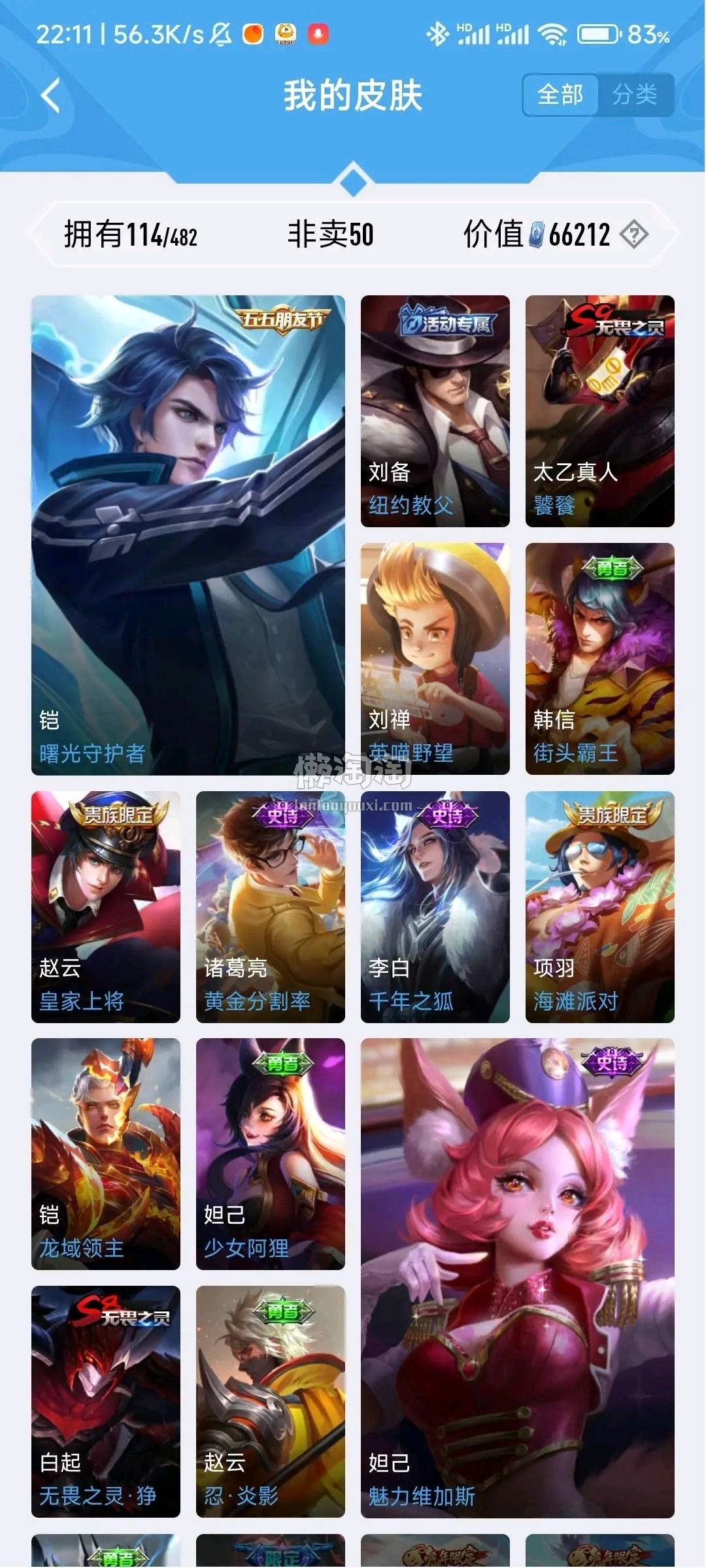Open 铠 曙光守护者 skin card

tap(188, 534)
